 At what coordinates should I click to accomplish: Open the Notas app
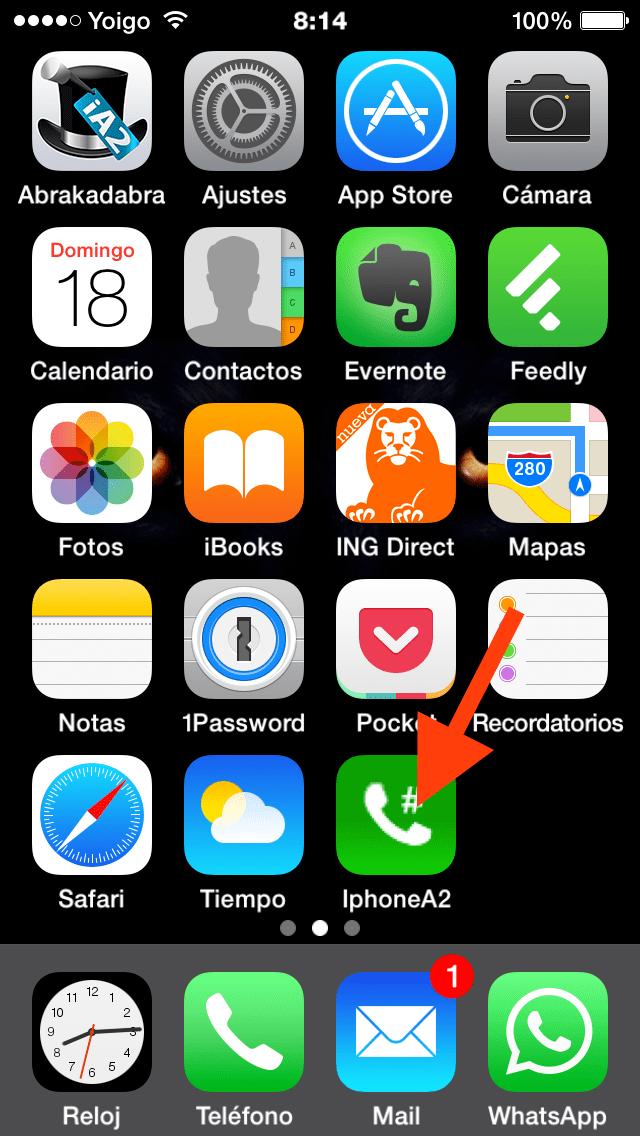pyautogui.click(x=92, y=639)
